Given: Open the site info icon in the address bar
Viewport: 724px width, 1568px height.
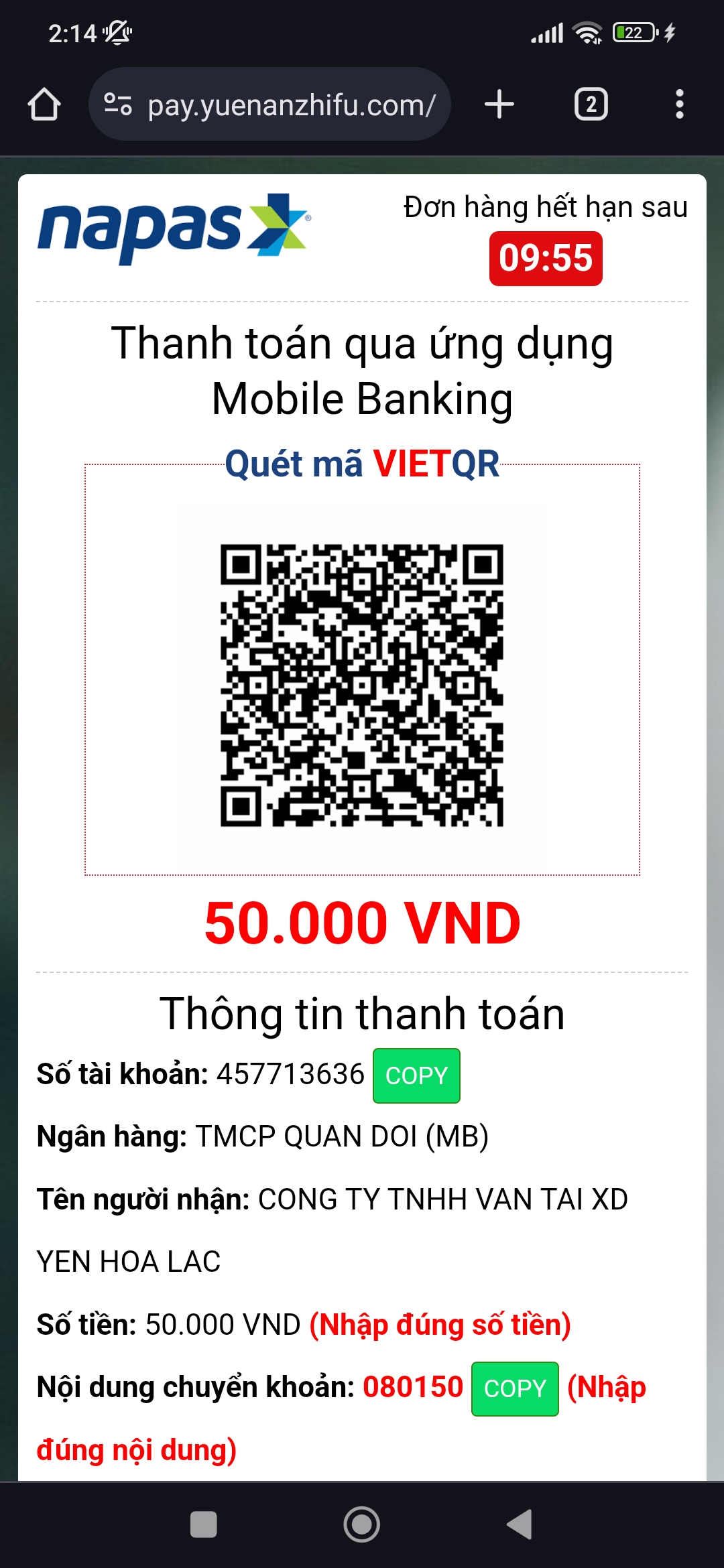Looking at the screenshot, I should click(118, 105).
